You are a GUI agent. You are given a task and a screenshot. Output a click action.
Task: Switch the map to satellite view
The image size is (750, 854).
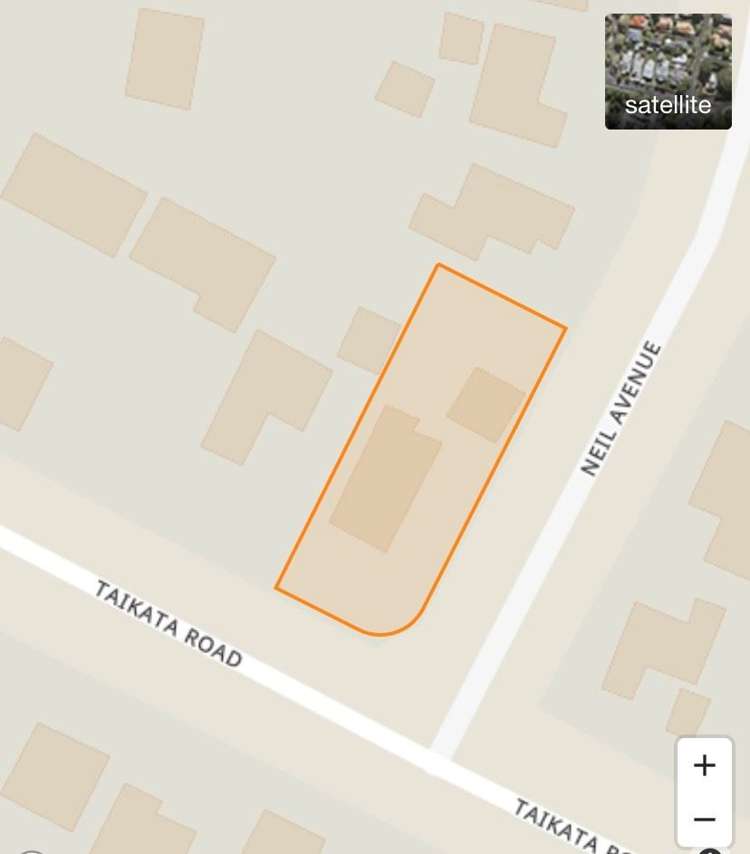pos(668,72)
